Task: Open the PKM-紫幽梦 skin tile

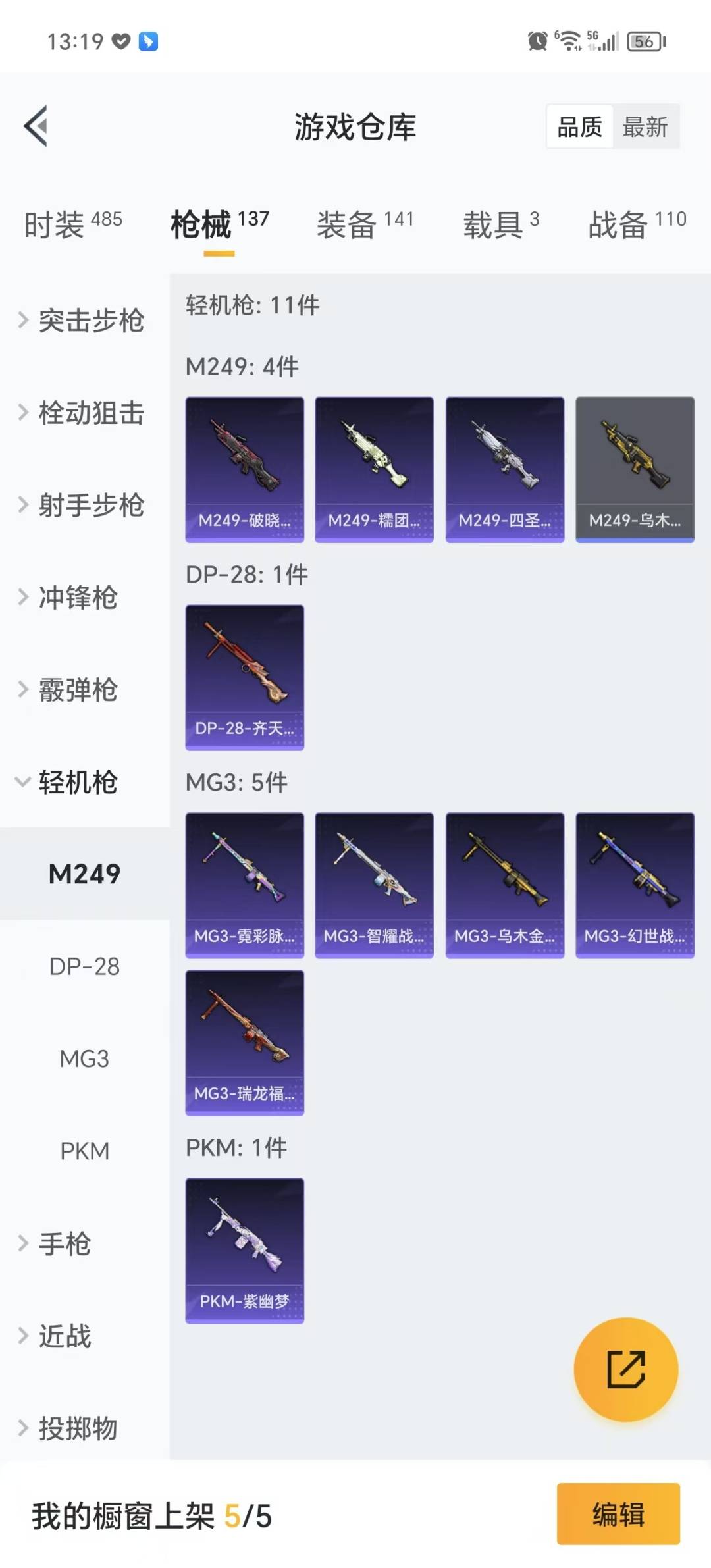Action: pyautogui.click(x=244, y=1250)
